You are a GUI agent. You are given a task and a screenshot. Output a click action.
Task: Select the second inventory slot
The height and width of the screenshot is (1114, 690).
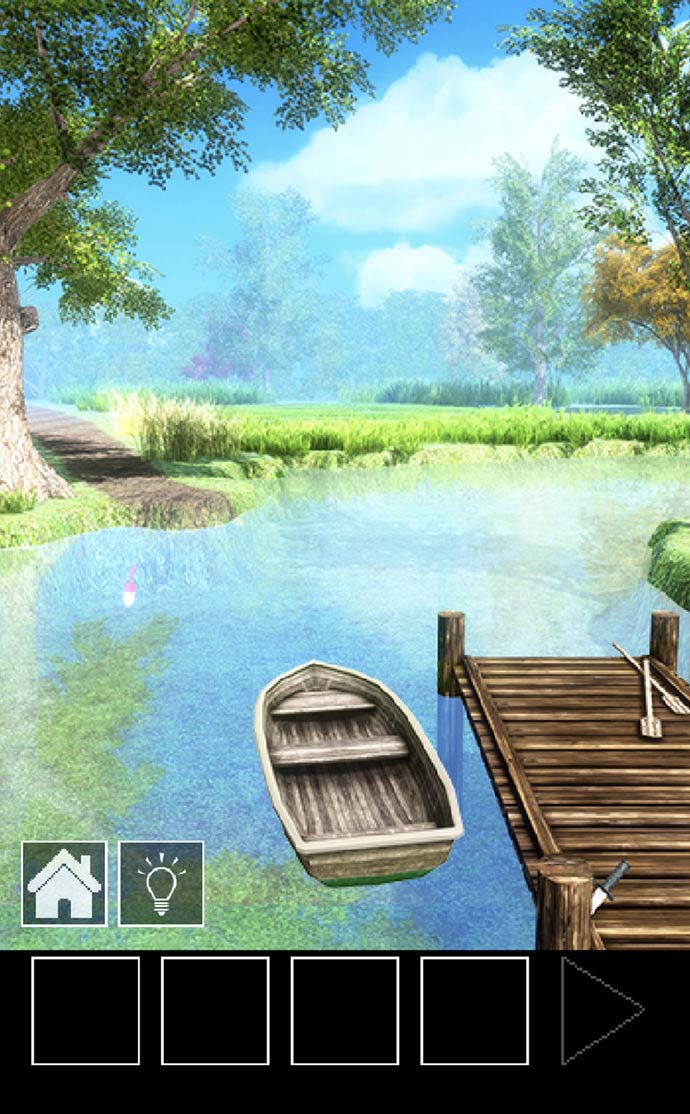215,1010
